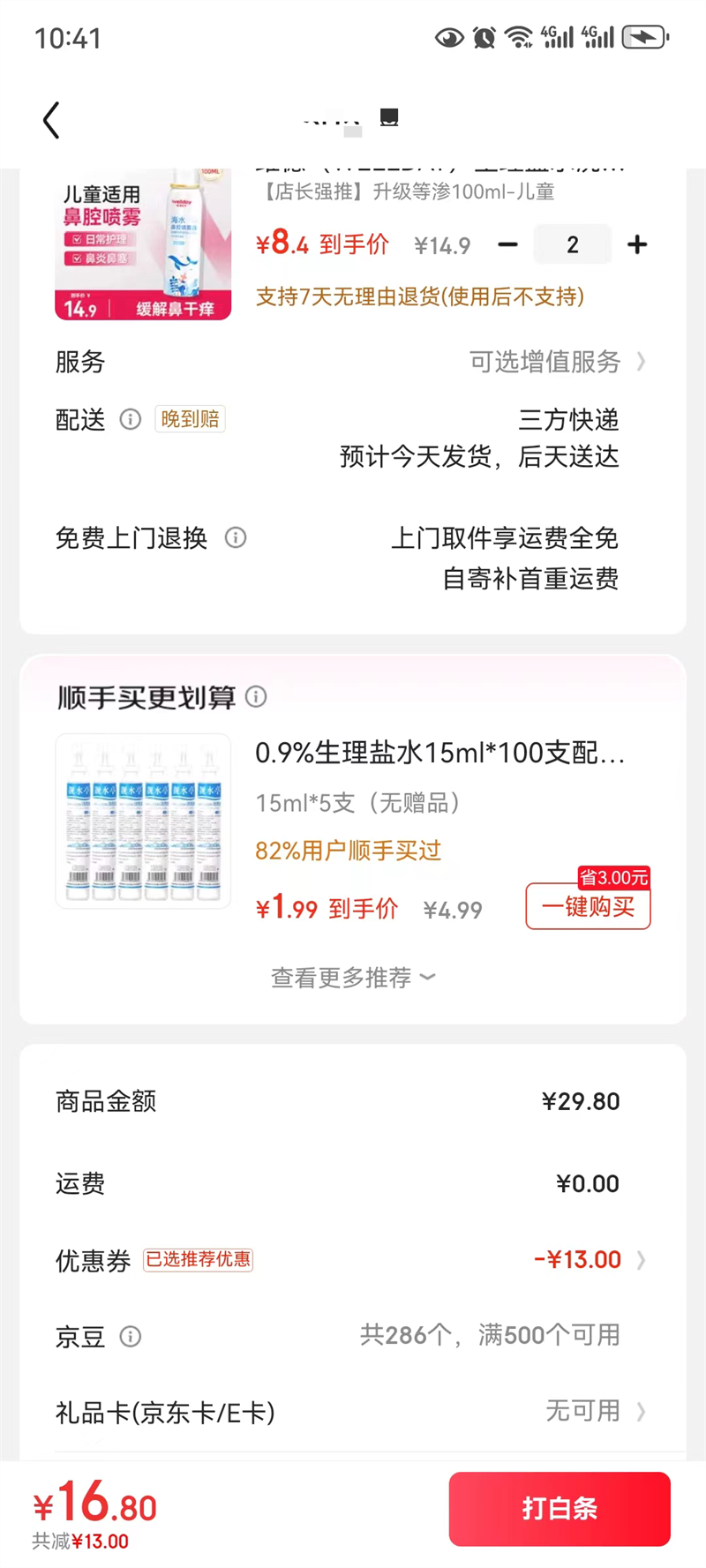Screen dimensions: 706x1568
Task: Open the 礼品卡(京东卡/E卡) row
Action: [353, 1412]
